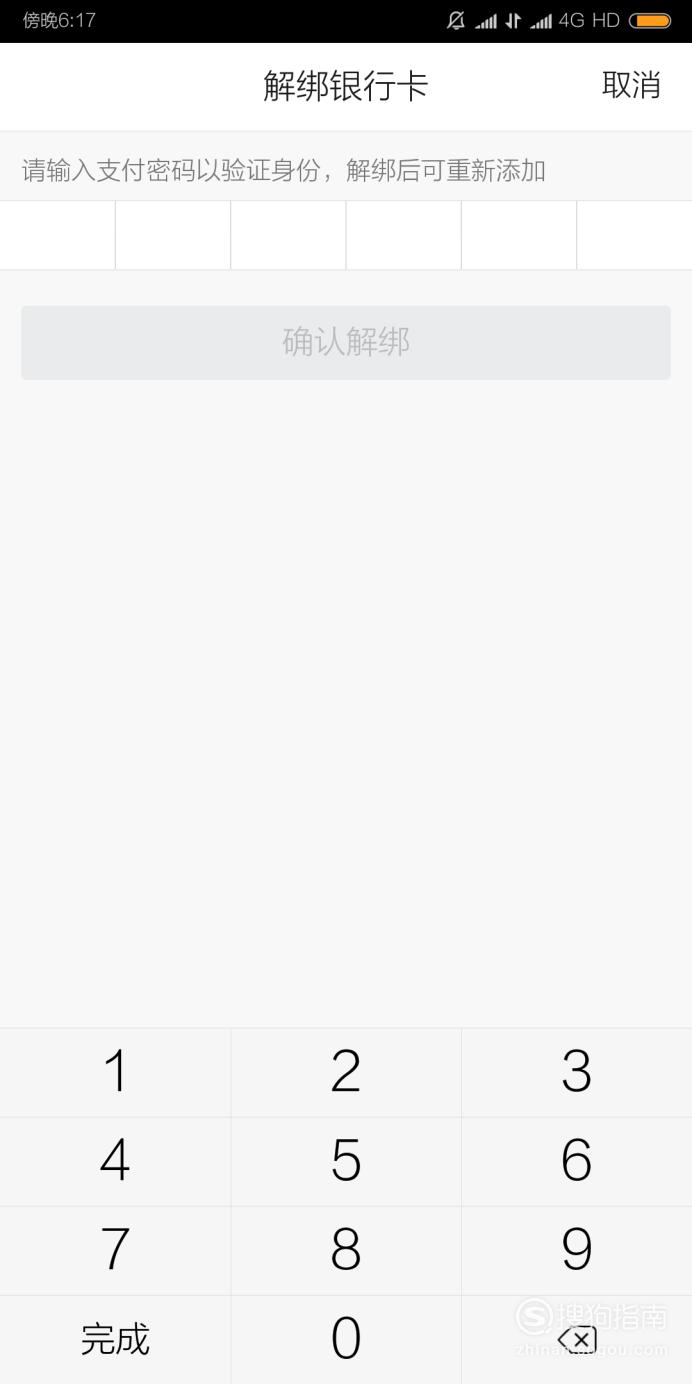
Task: Enter digit 5 on the keypad
Action: (x=346, y=1161)
